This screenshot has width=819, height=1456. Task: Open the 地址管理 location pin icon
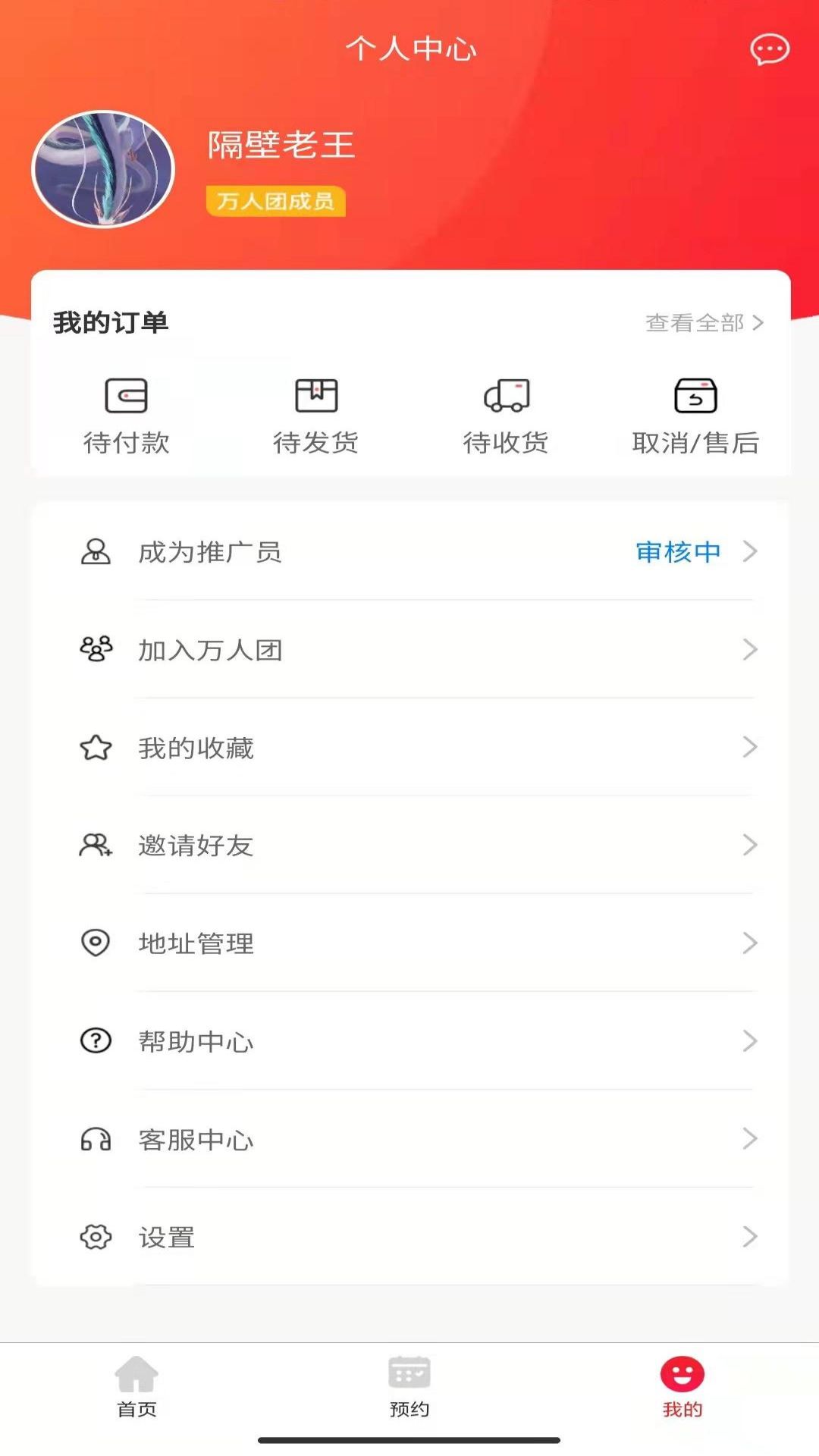94,944
